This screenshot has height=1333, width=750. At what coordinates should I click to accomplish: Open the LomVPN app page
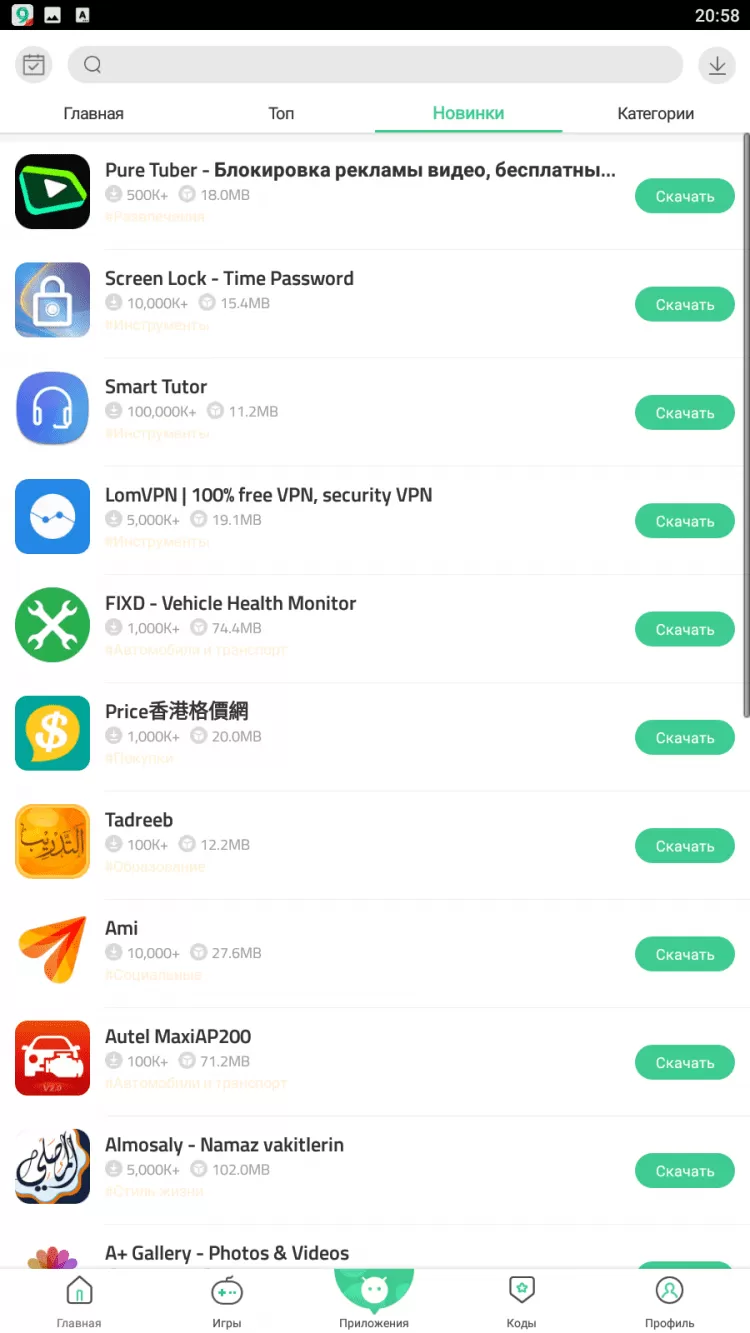coord(268,495)
